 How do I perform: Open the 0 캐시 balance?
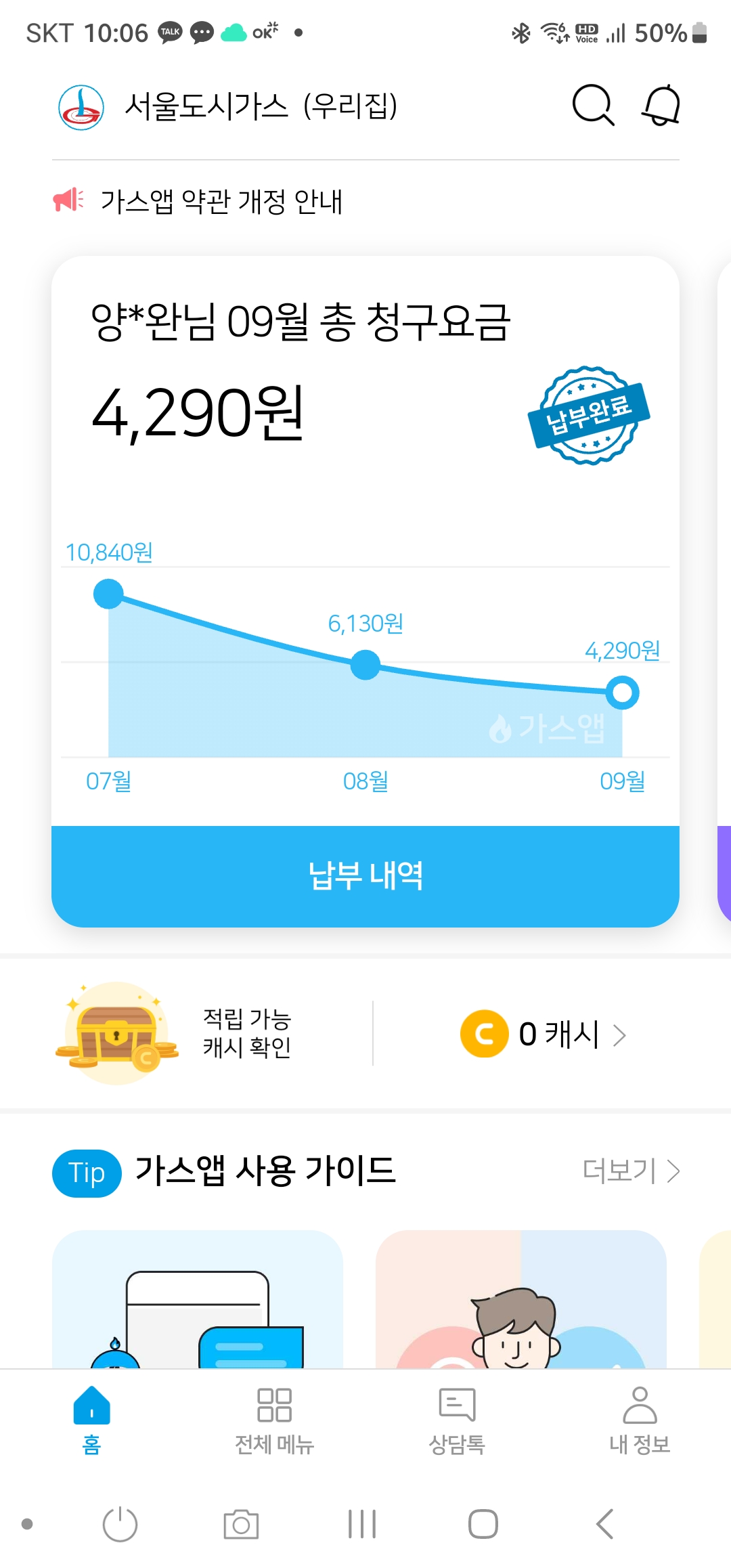coord(544,1034)
